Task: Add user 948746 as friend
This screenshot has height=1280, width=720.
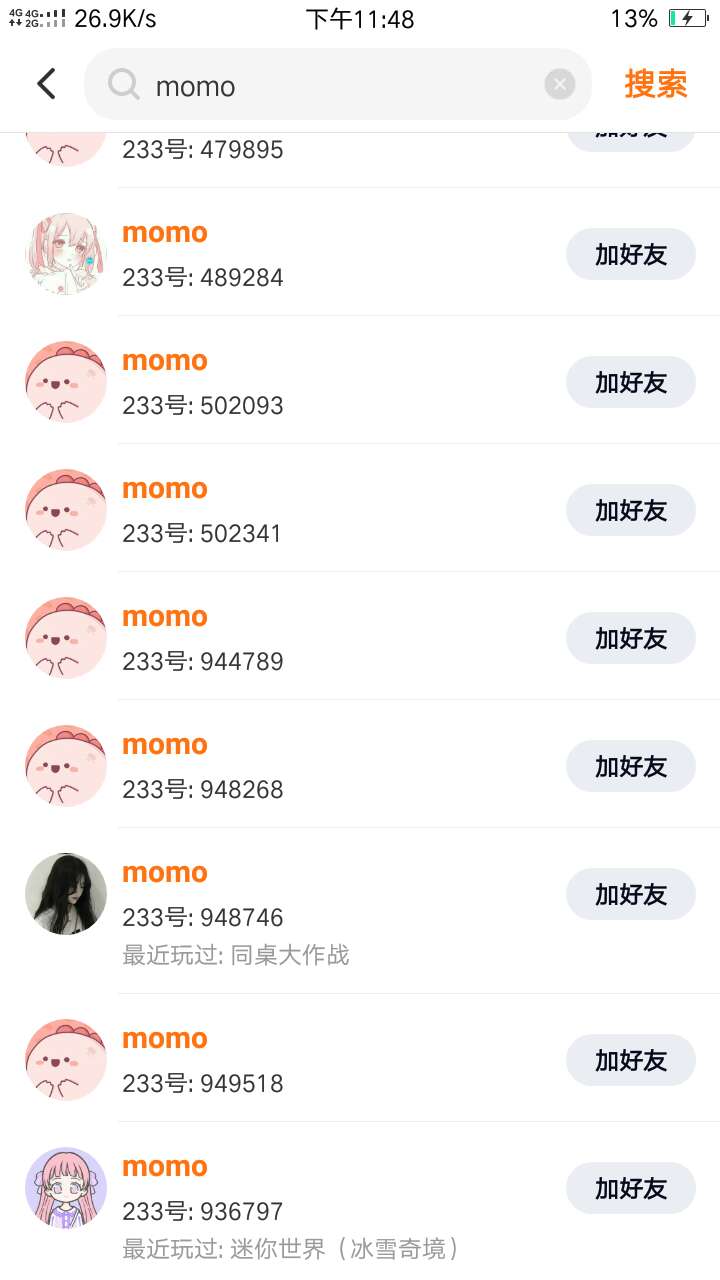Action: 630,894
